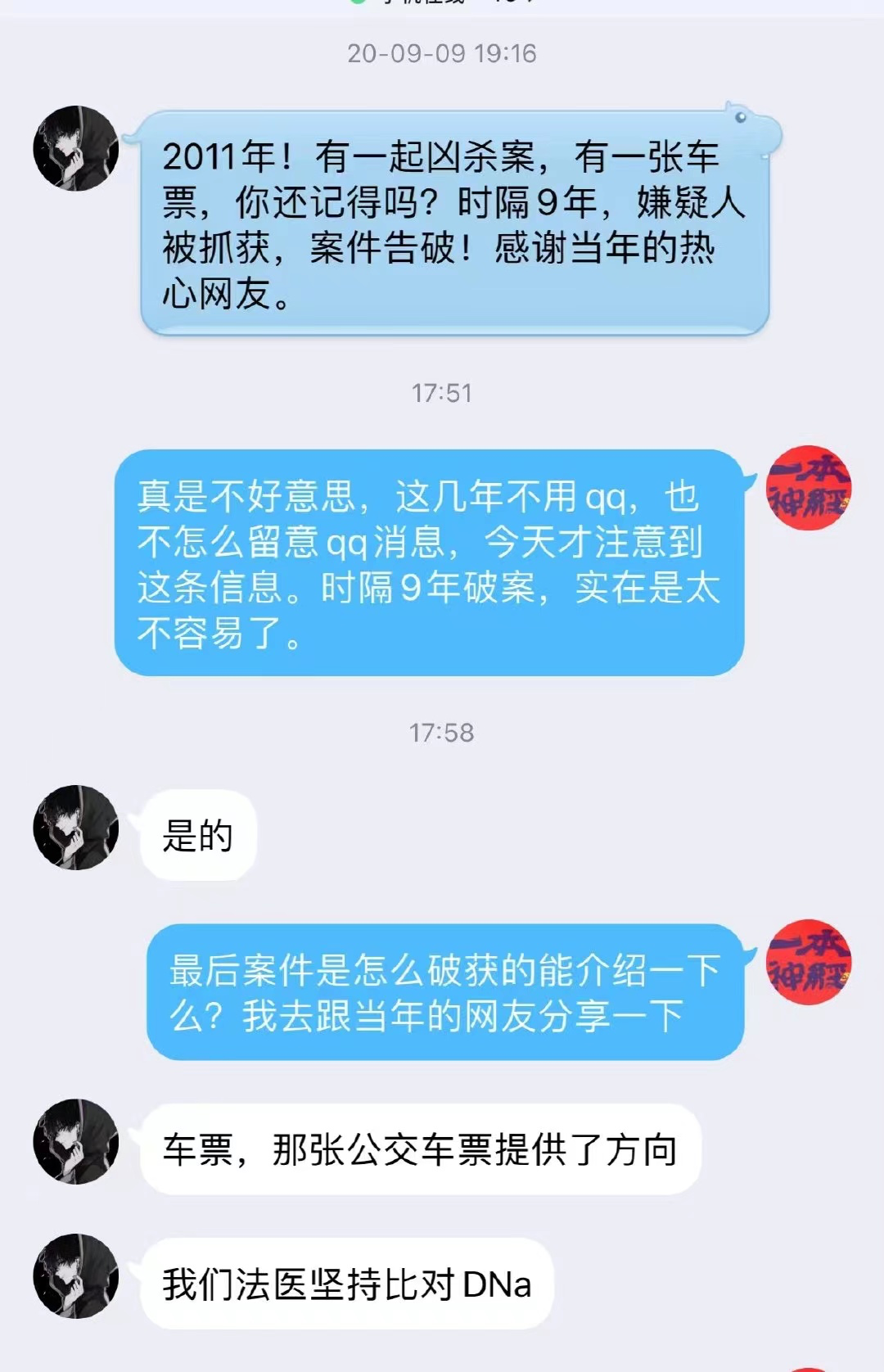Open avatar next to 车票，那张公交车票 message
The image size is (884, 1372).
pos(75,1141)
